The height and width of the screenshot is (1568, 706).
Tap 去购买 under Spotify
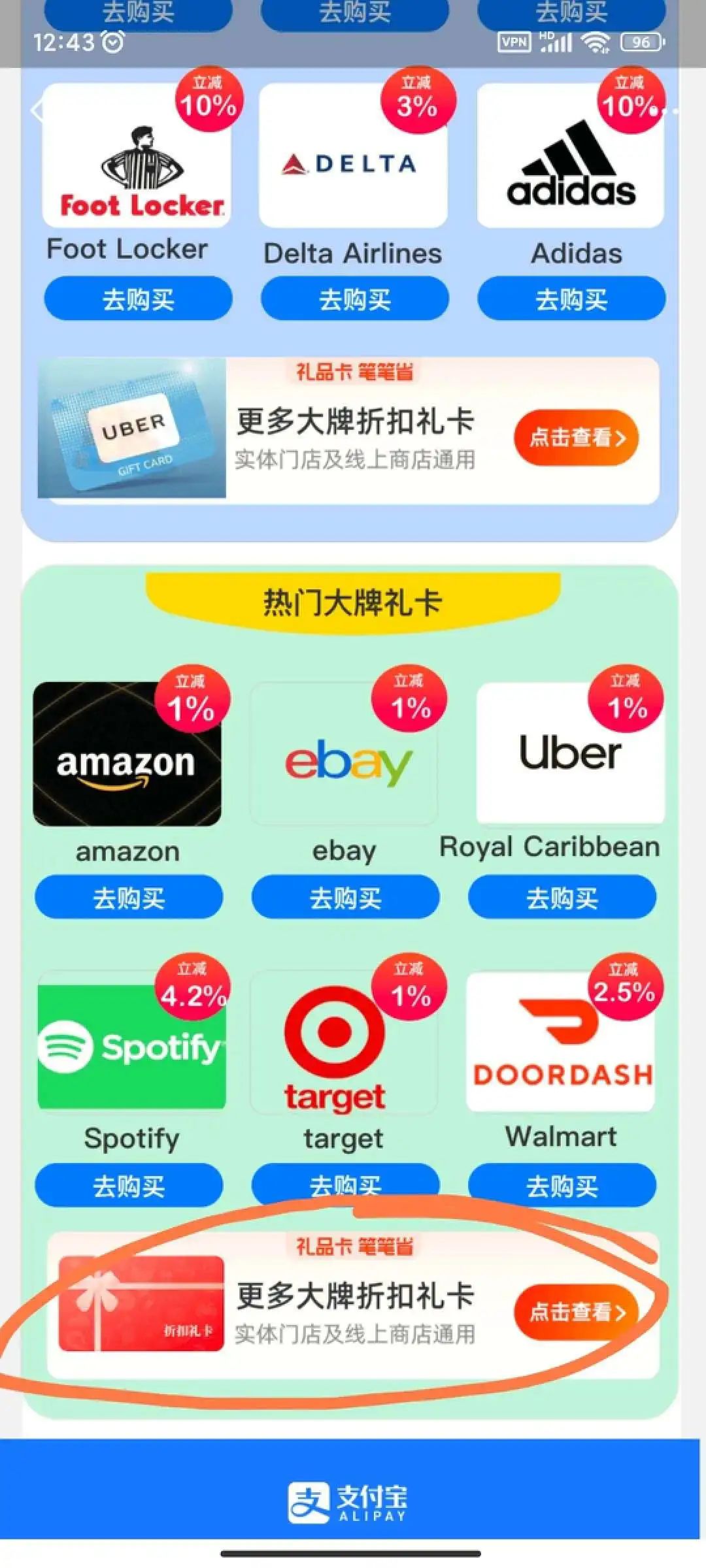(129, 1185)
